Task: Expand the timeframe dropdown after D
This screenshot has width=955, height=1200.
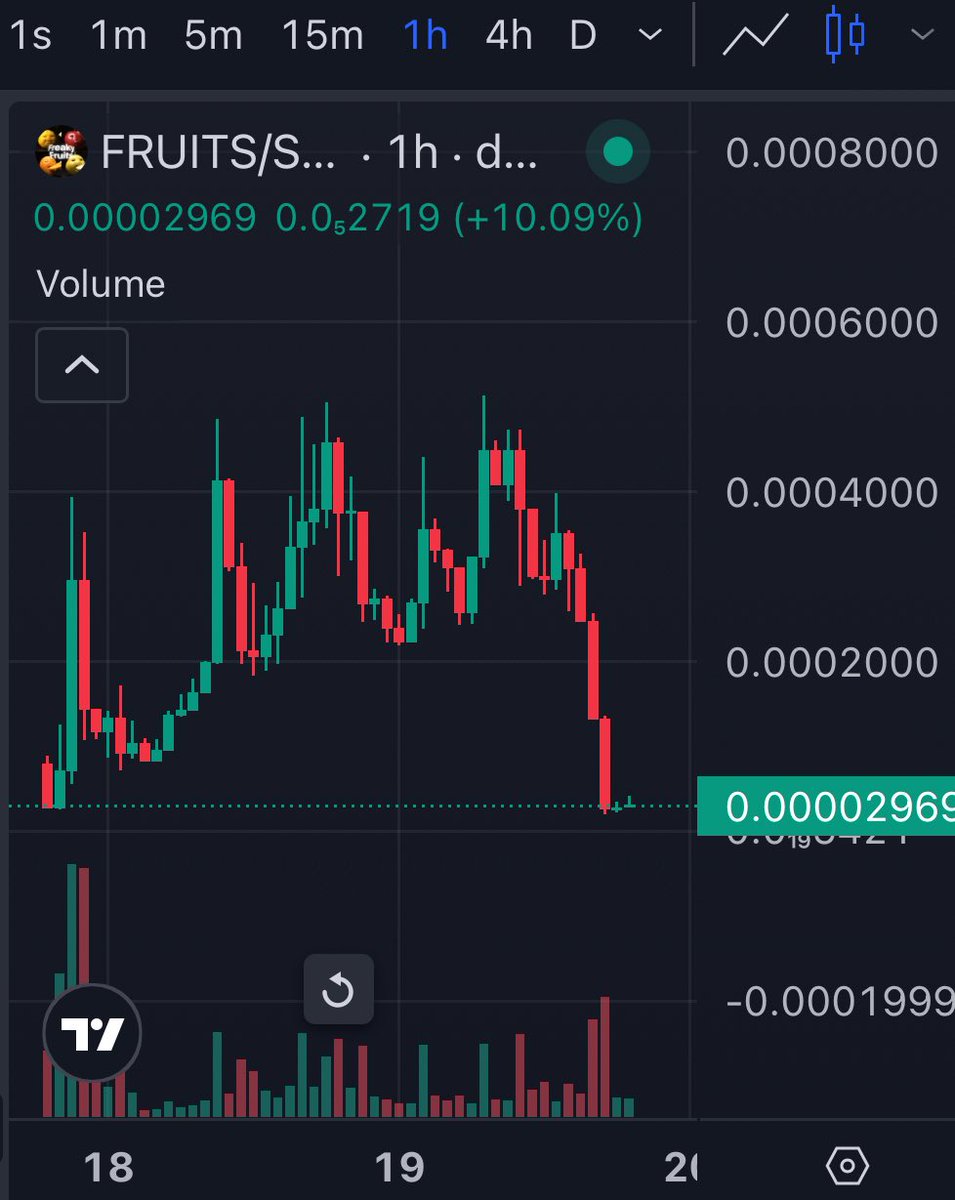Action: click(x=650, y=36)
